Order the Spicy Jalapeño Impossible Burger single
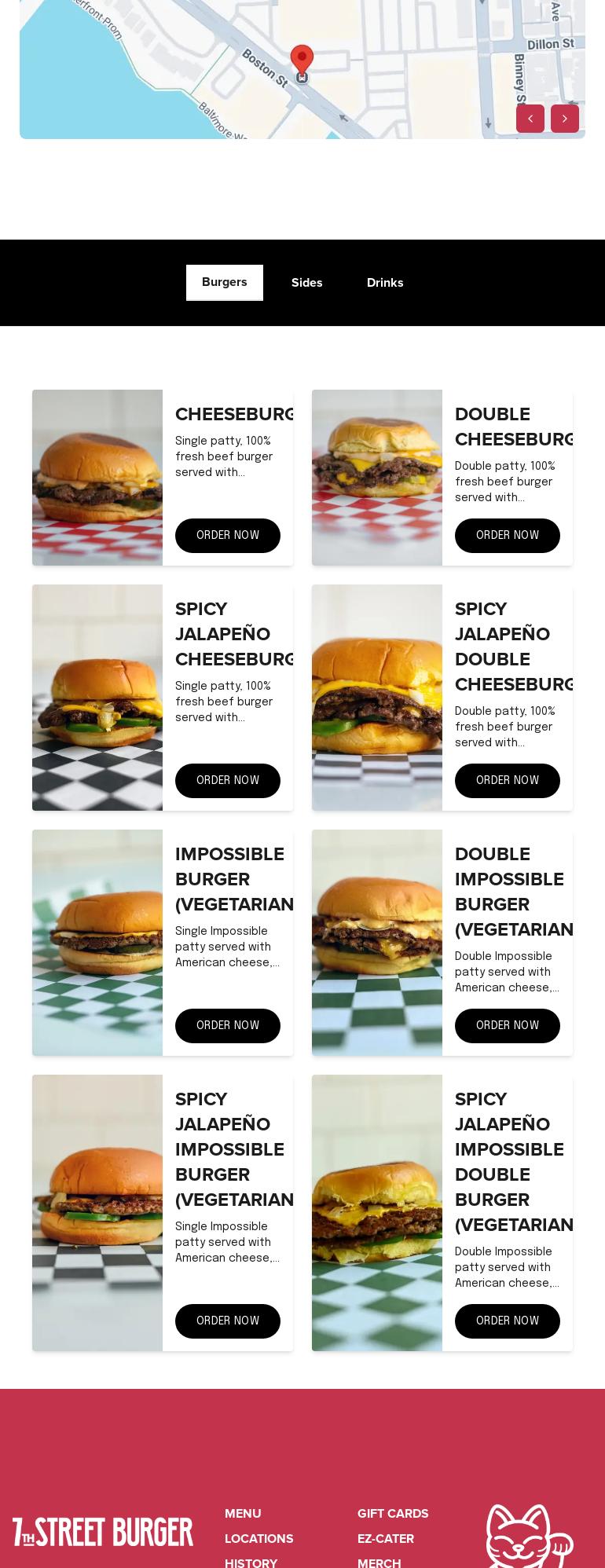605x1568 pixels. [x=227, y=1321]
